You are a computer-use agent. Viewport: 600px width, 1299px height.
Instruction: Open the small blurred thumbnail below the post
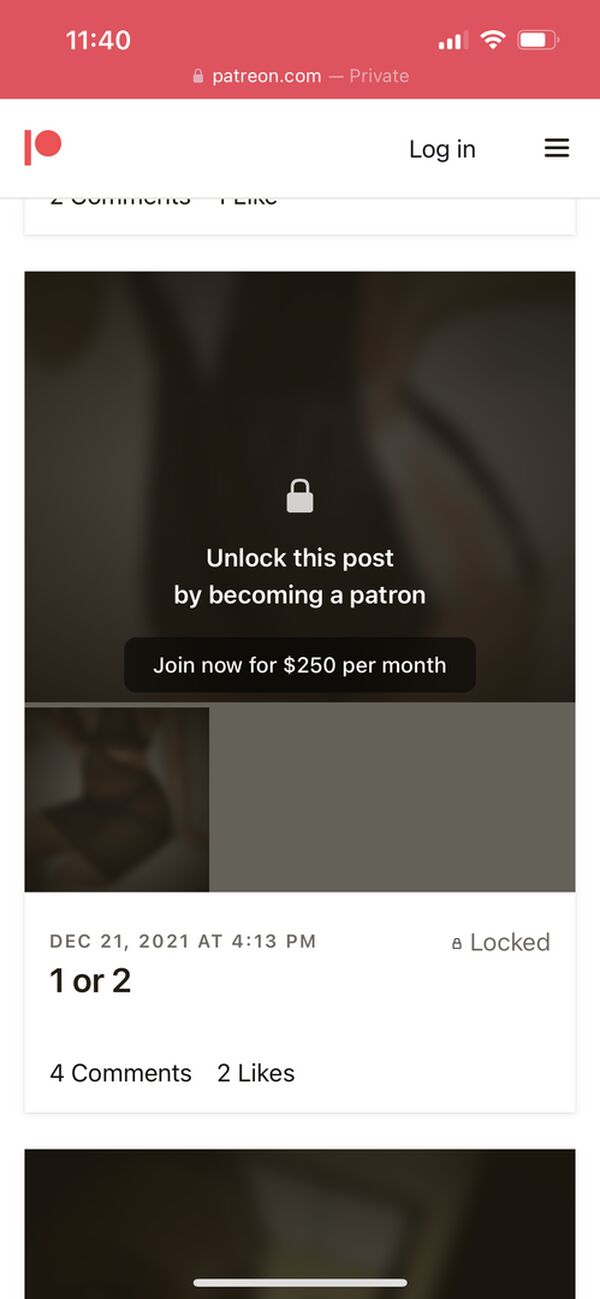pyautogui.click(x=117, y=799)
